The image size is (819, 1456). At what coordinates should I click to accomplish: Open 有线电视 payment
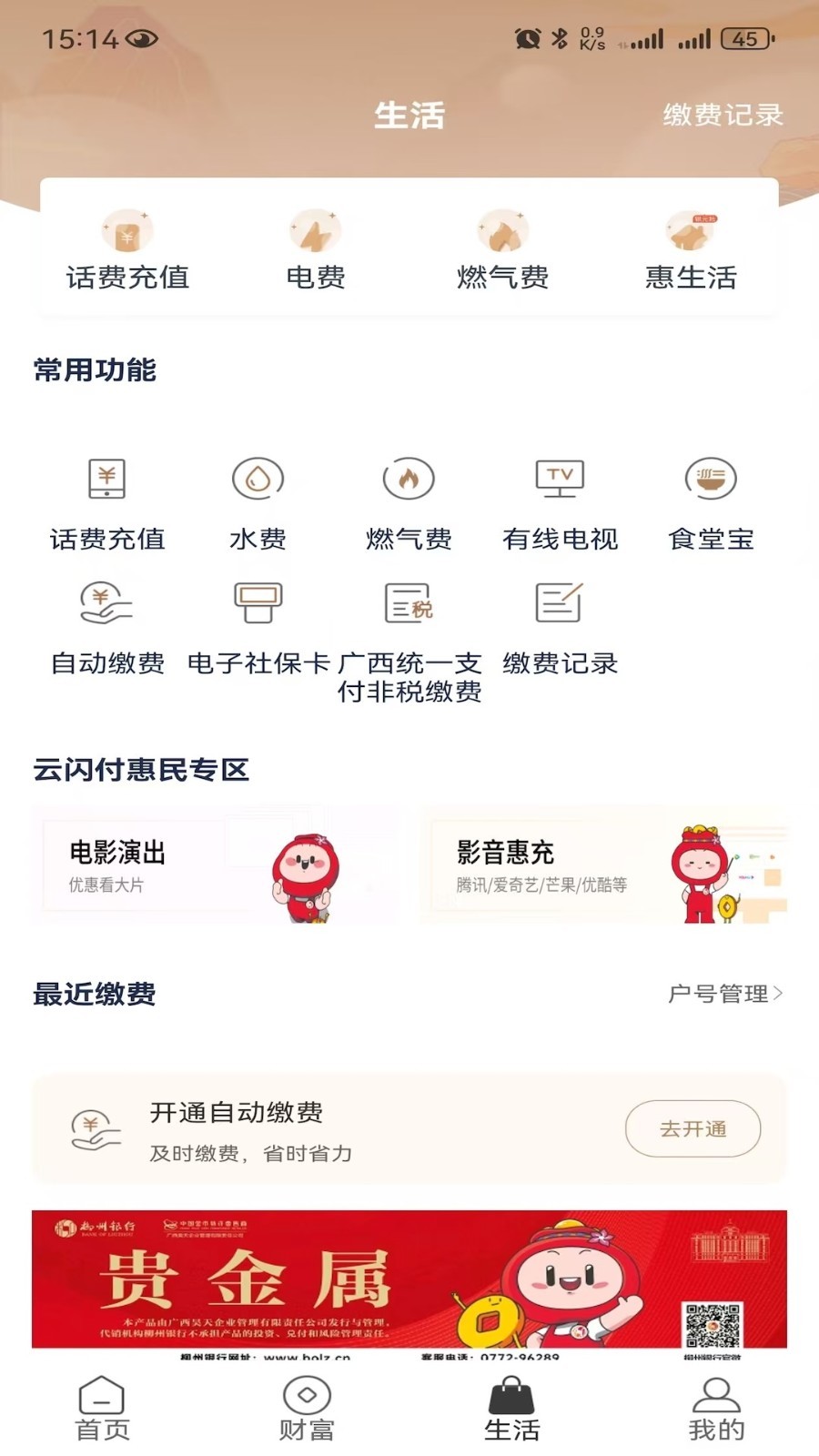pyautogui.click(x=560, y=502)
